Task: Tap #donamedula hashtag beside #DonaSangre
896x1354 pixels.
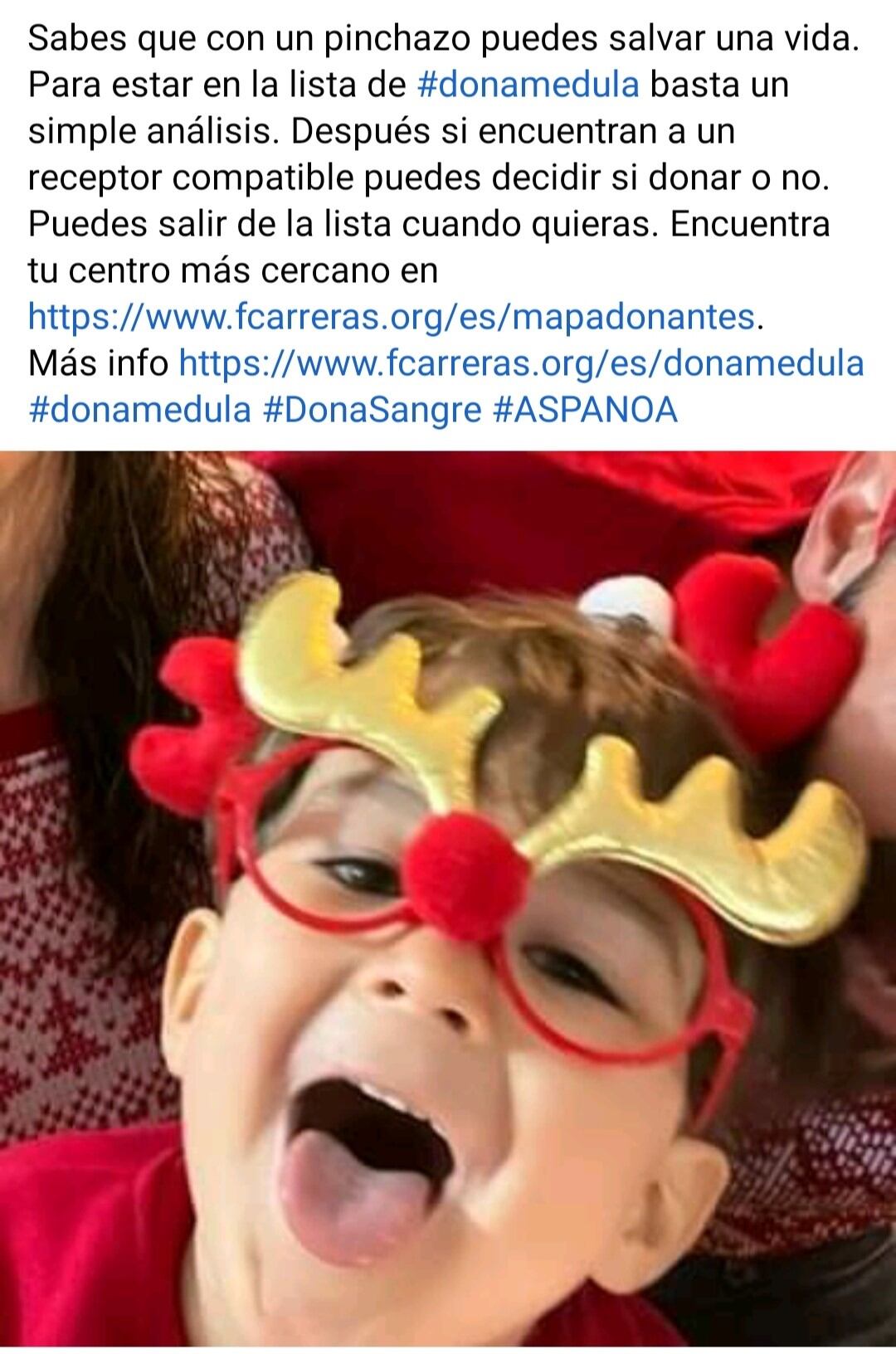Action: point(139,410)
